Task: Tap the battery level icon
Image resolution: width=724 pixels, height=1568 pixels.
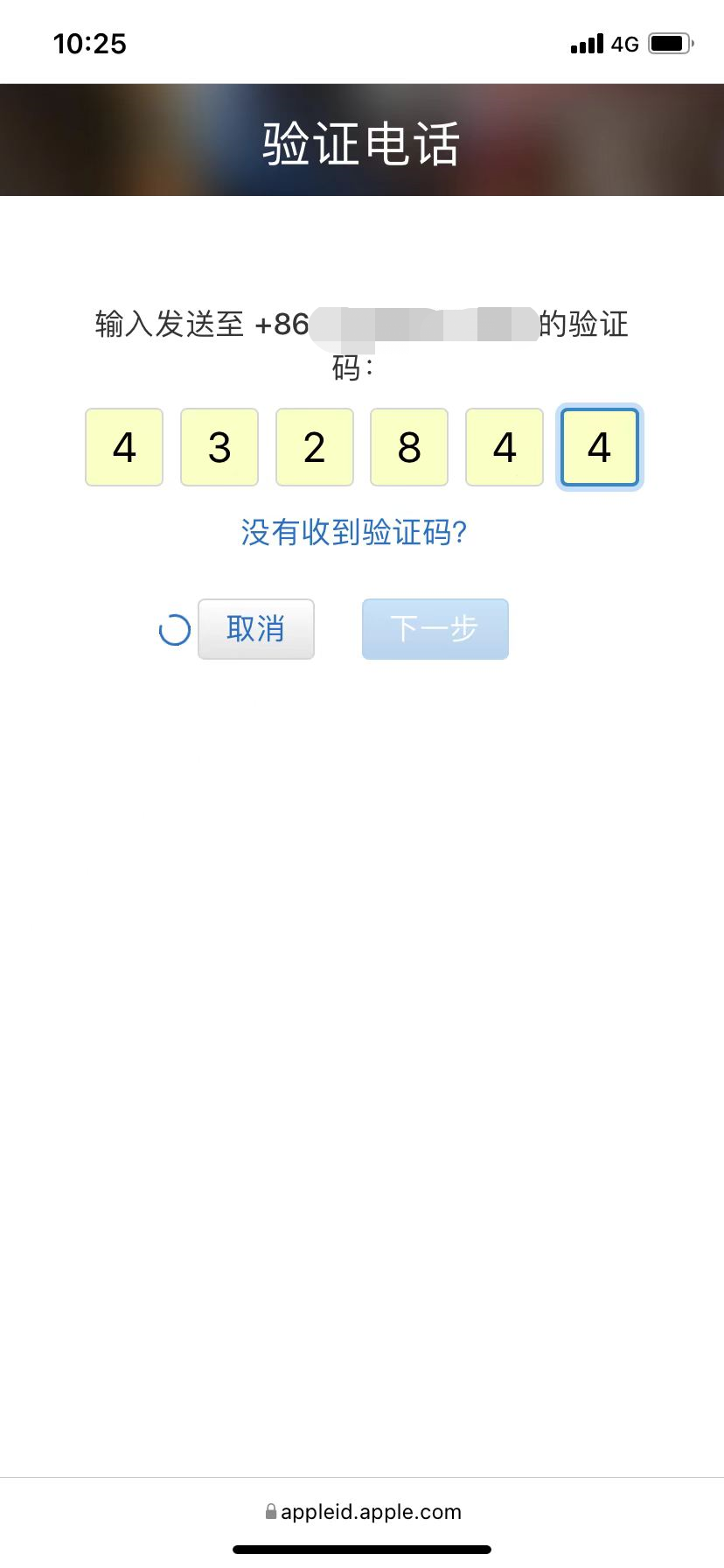Action: coord(670,42)
